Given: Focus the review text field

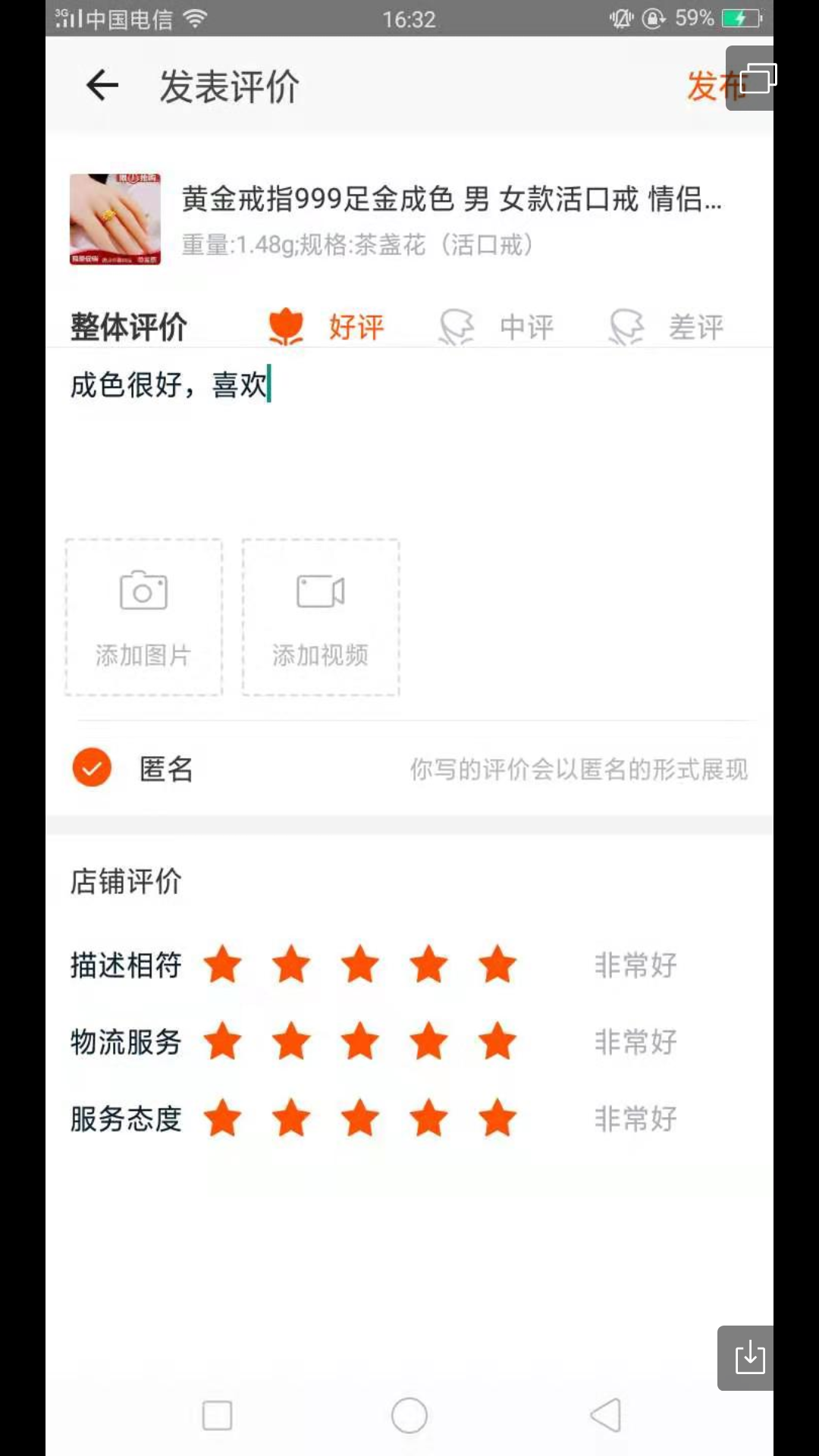Looking at the screenshot, I should coord(409,440).
